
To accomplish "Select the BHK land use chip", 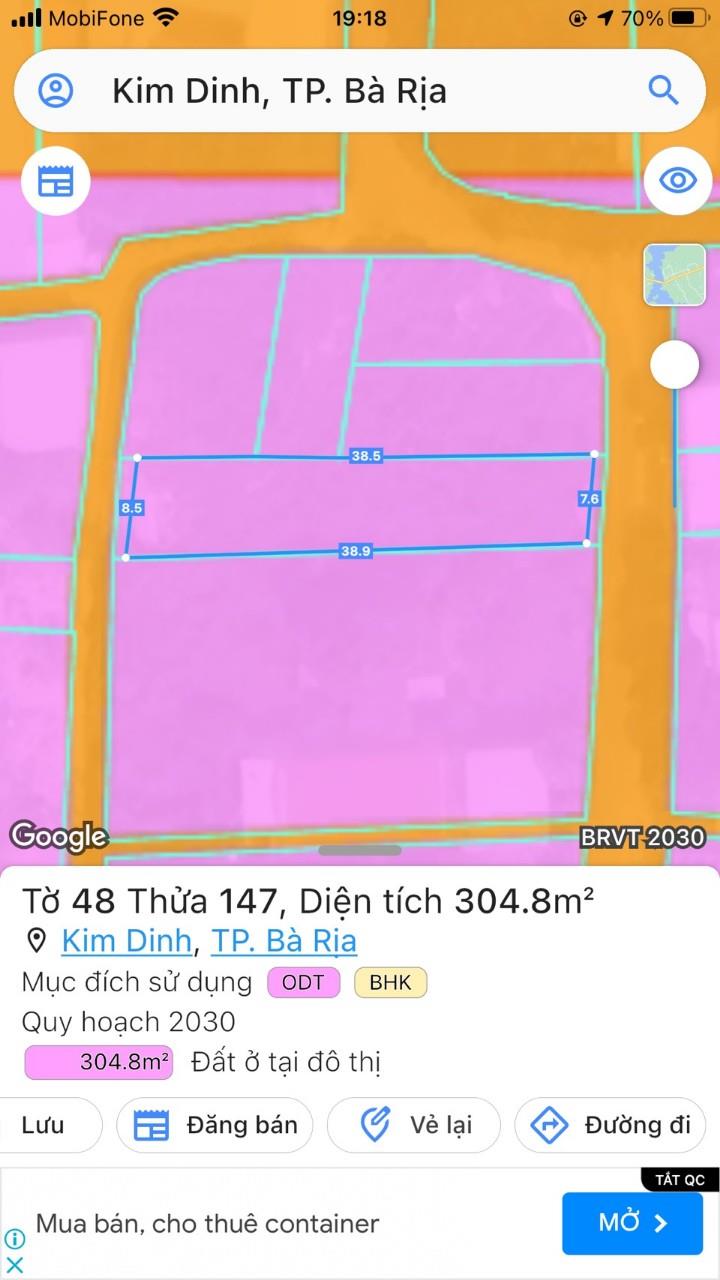I will click(x=390, y=982).
